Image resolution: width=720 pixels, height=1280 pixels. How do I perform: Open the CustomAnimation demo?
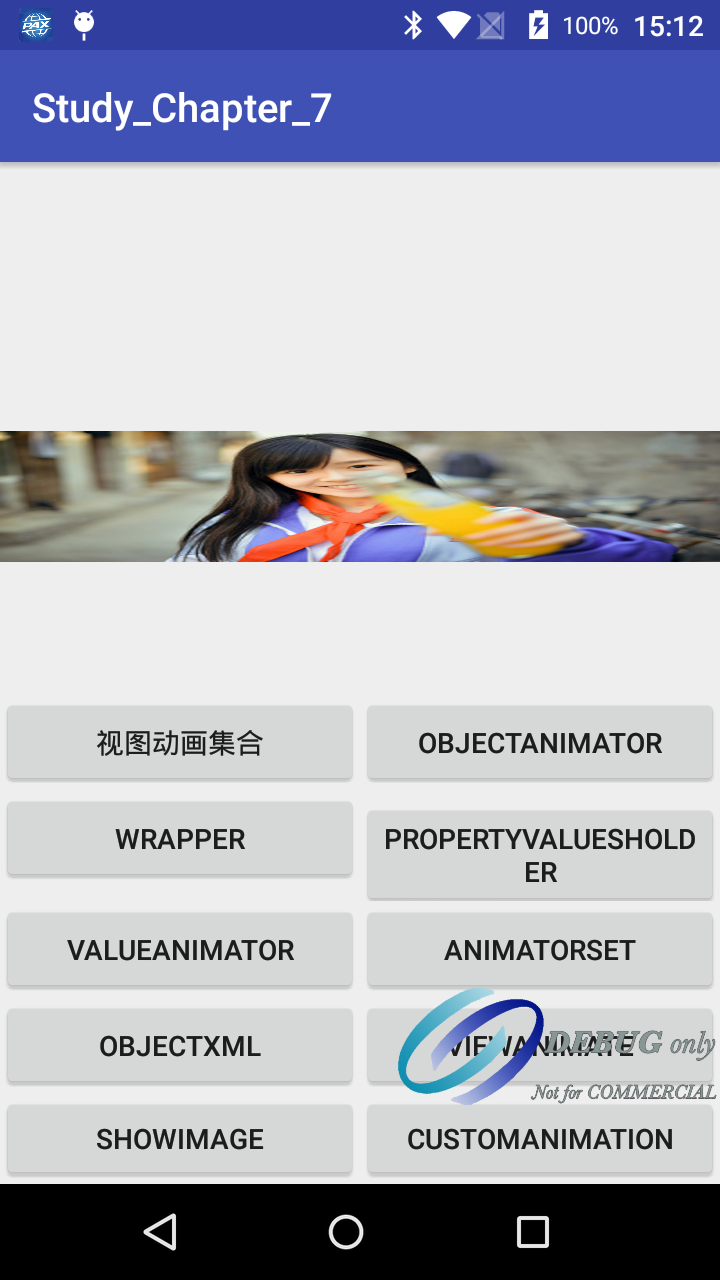tap(540, 1139)
